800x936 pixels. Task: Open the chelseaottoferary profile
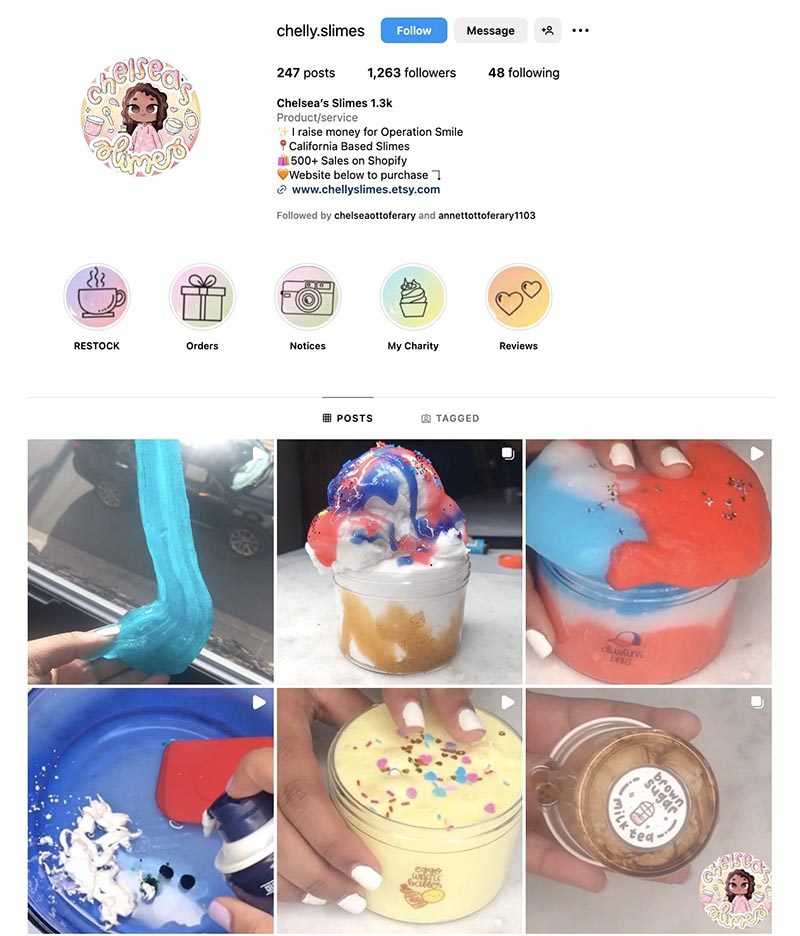pos(374,215)
